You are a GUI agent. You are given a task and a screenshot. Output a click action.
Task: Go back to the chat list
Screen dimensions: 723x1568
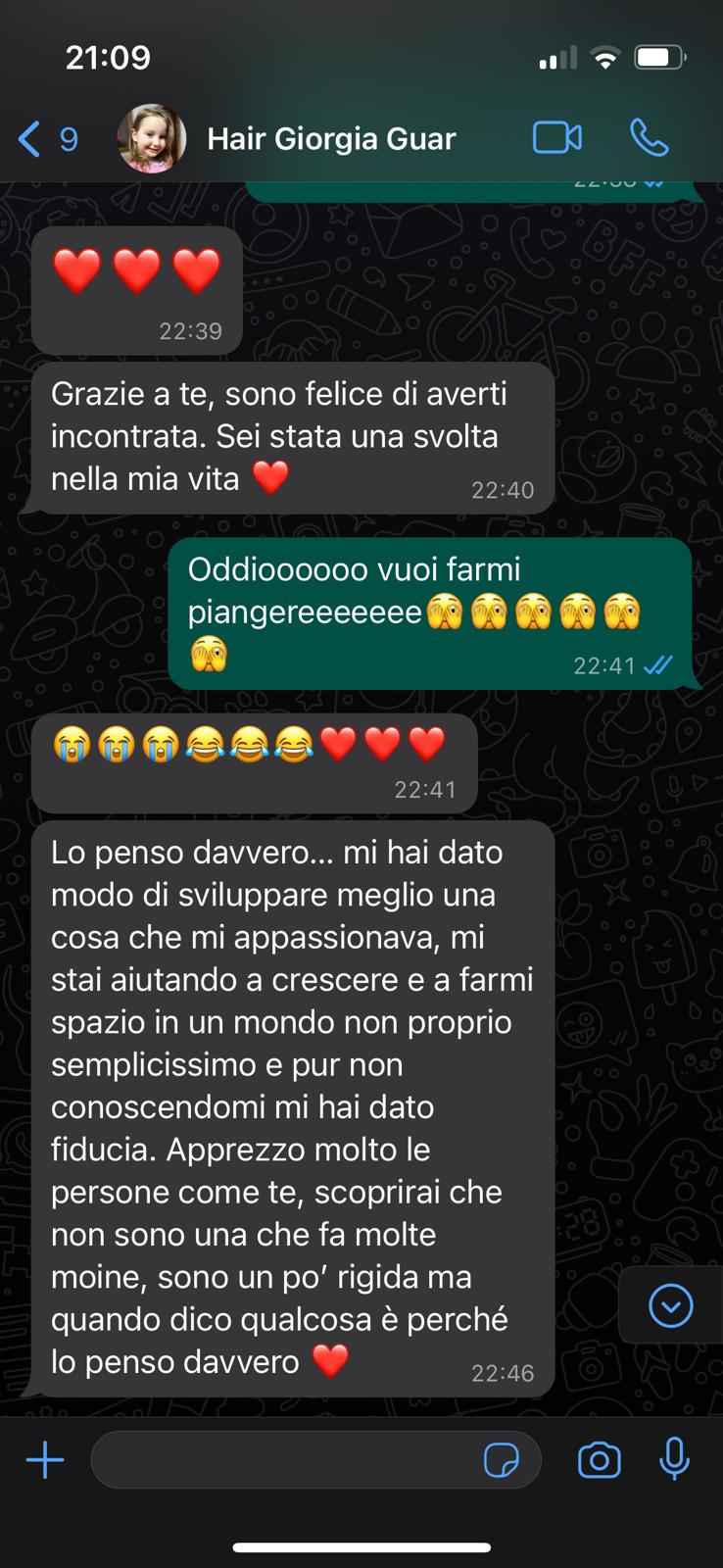(x=47, y=139)
